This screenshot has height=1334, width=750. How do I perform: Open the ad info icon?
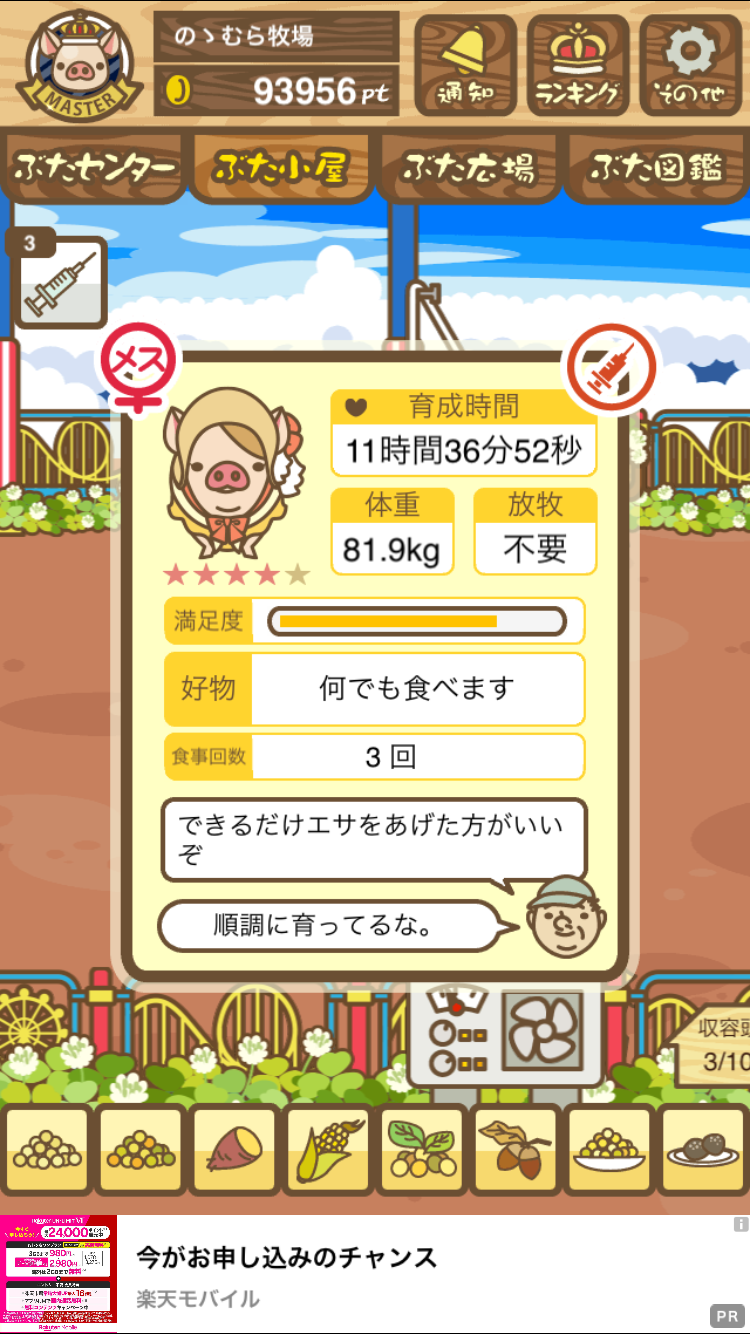tap(740, 1224)
